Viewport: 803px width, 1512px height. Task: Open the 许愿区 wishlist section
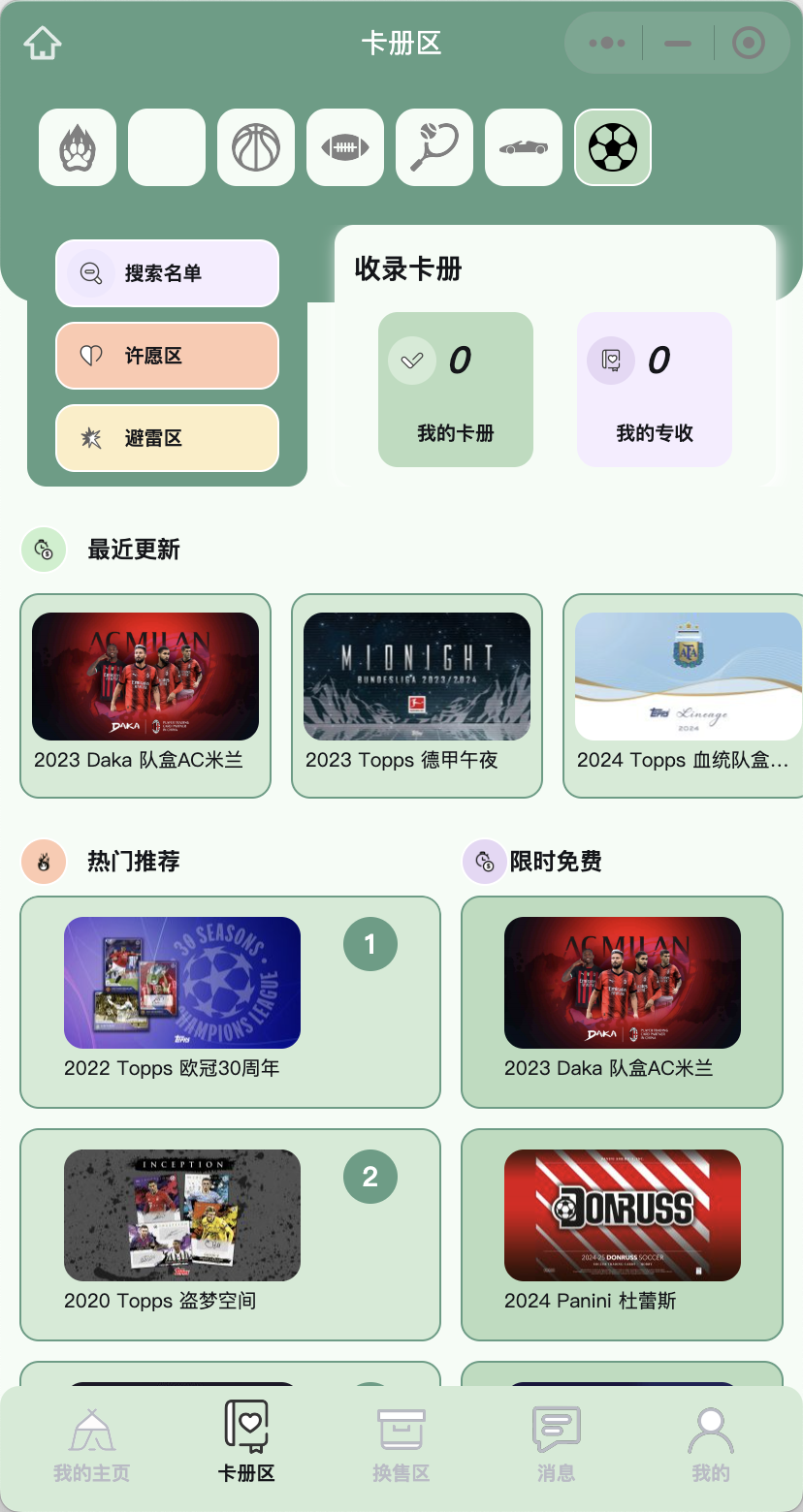tap(167, 356)
